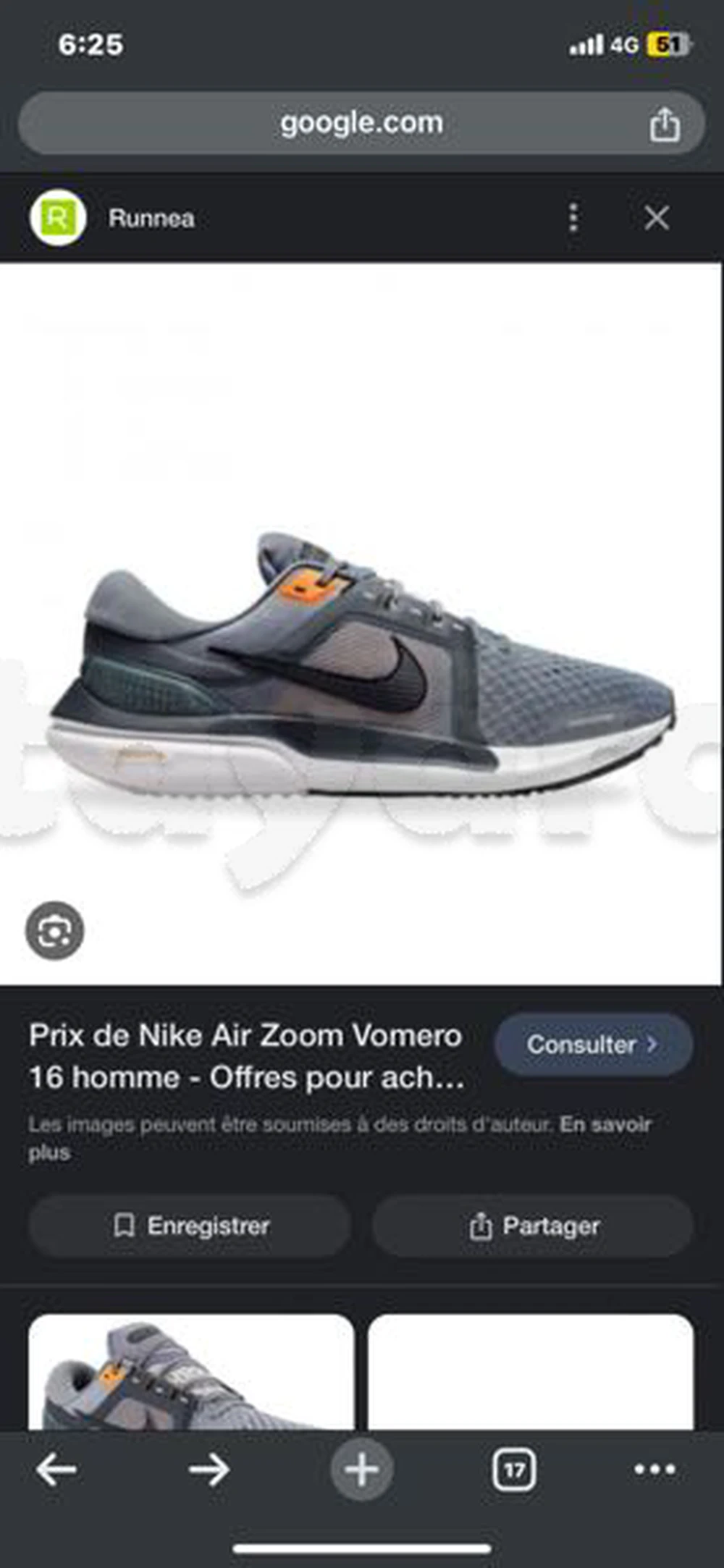Tap the google.com address bar
724x1568 pixels.
[361, 123]
